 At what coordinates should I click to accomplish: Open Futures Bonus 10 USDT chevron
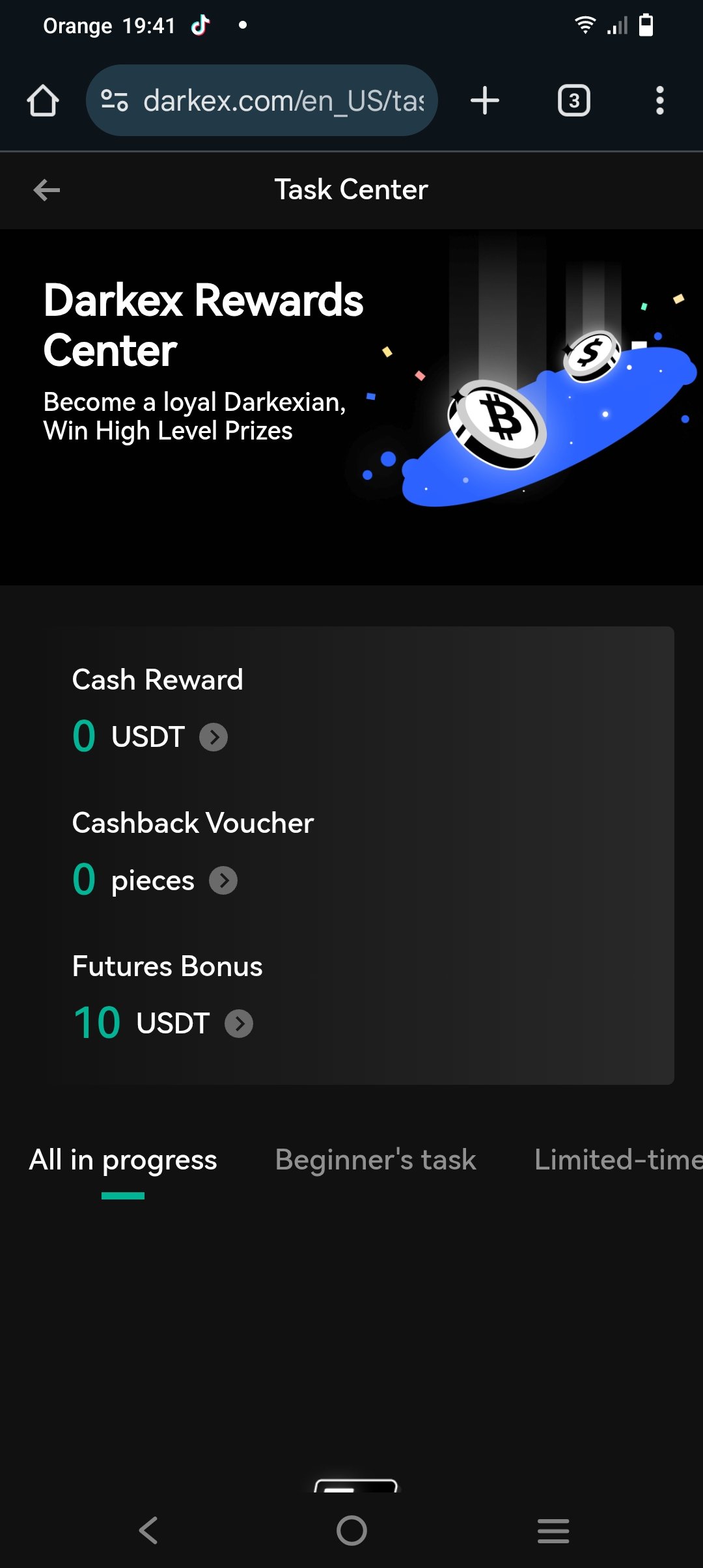tap(239, 1024)
